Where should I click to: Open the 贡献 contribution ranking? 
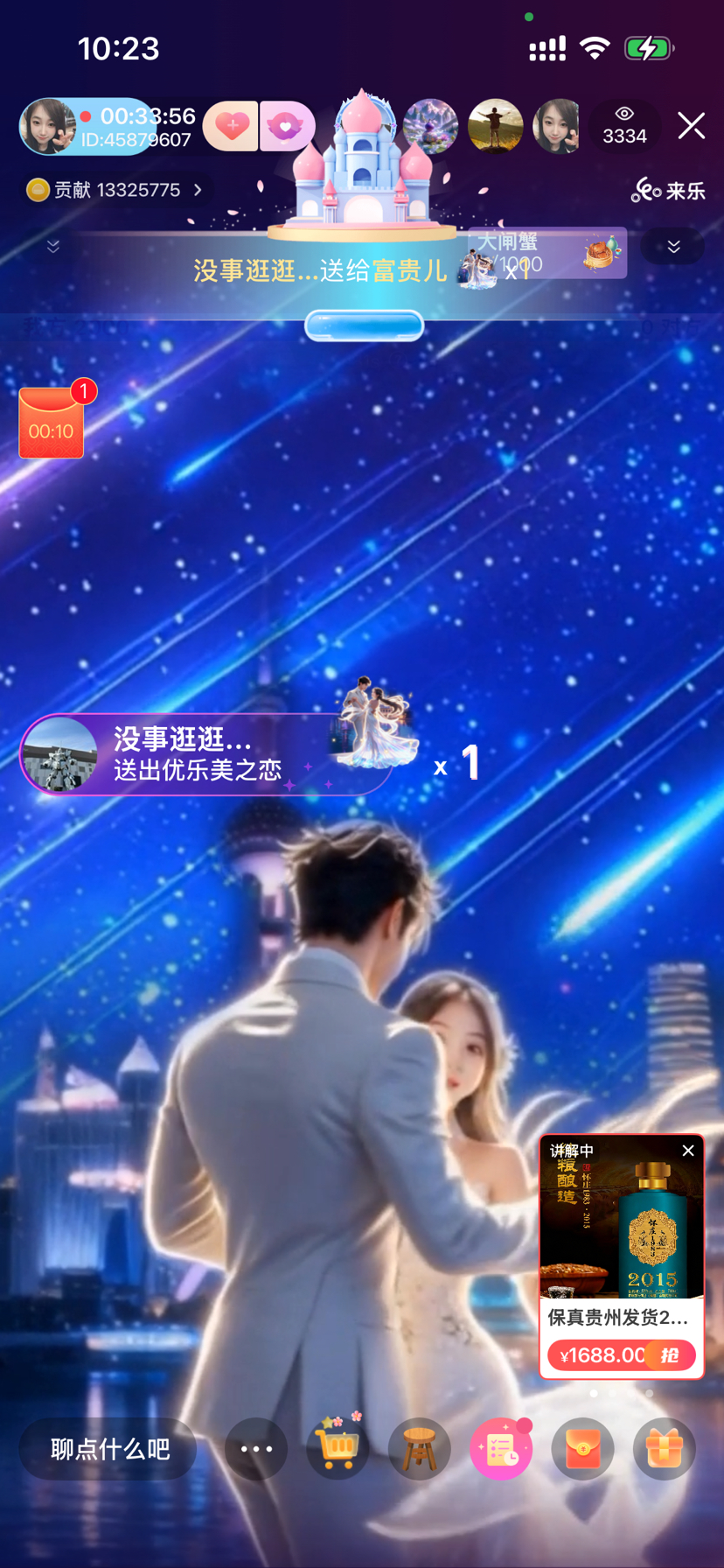pyautogui.click(x=115, y=190)
